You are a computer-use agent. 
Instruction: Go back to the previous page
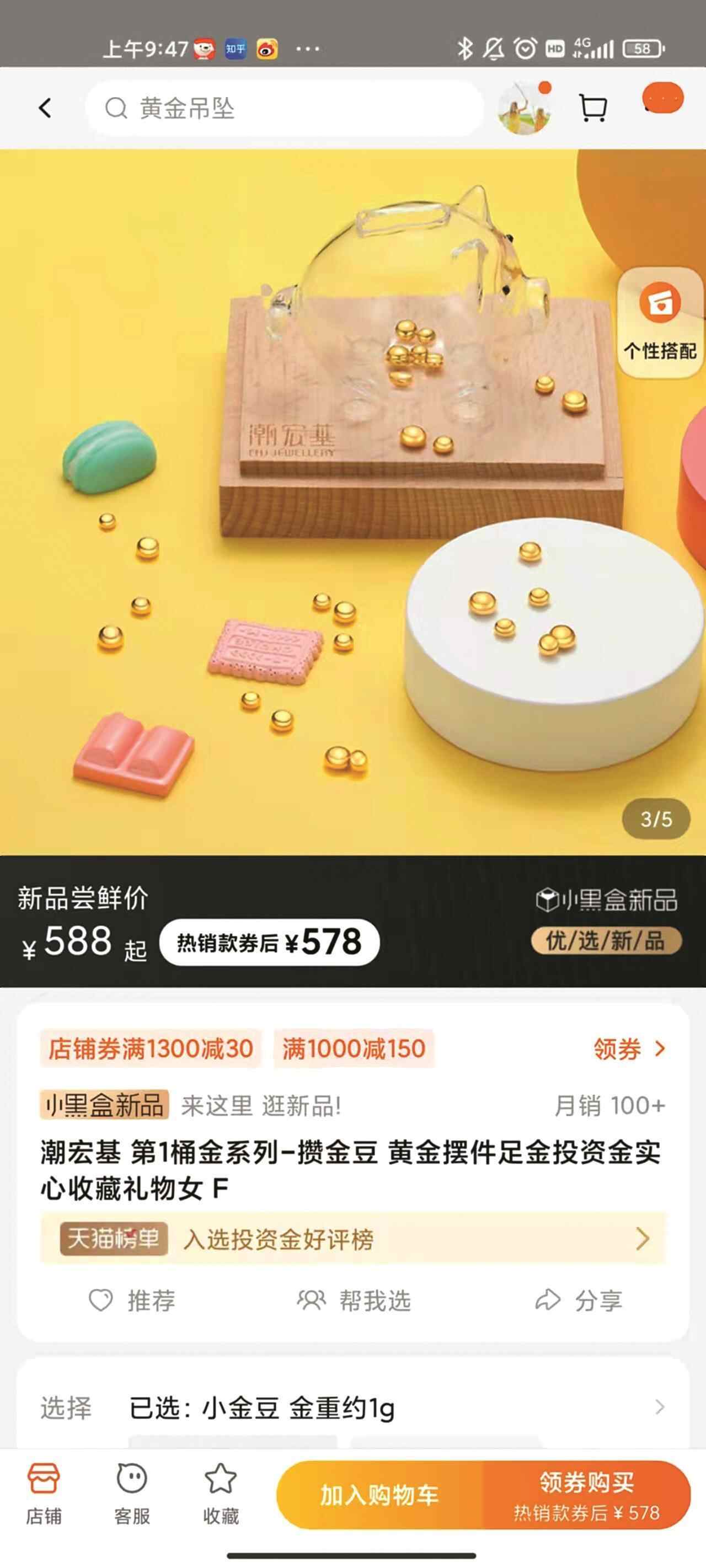point(45,109)
